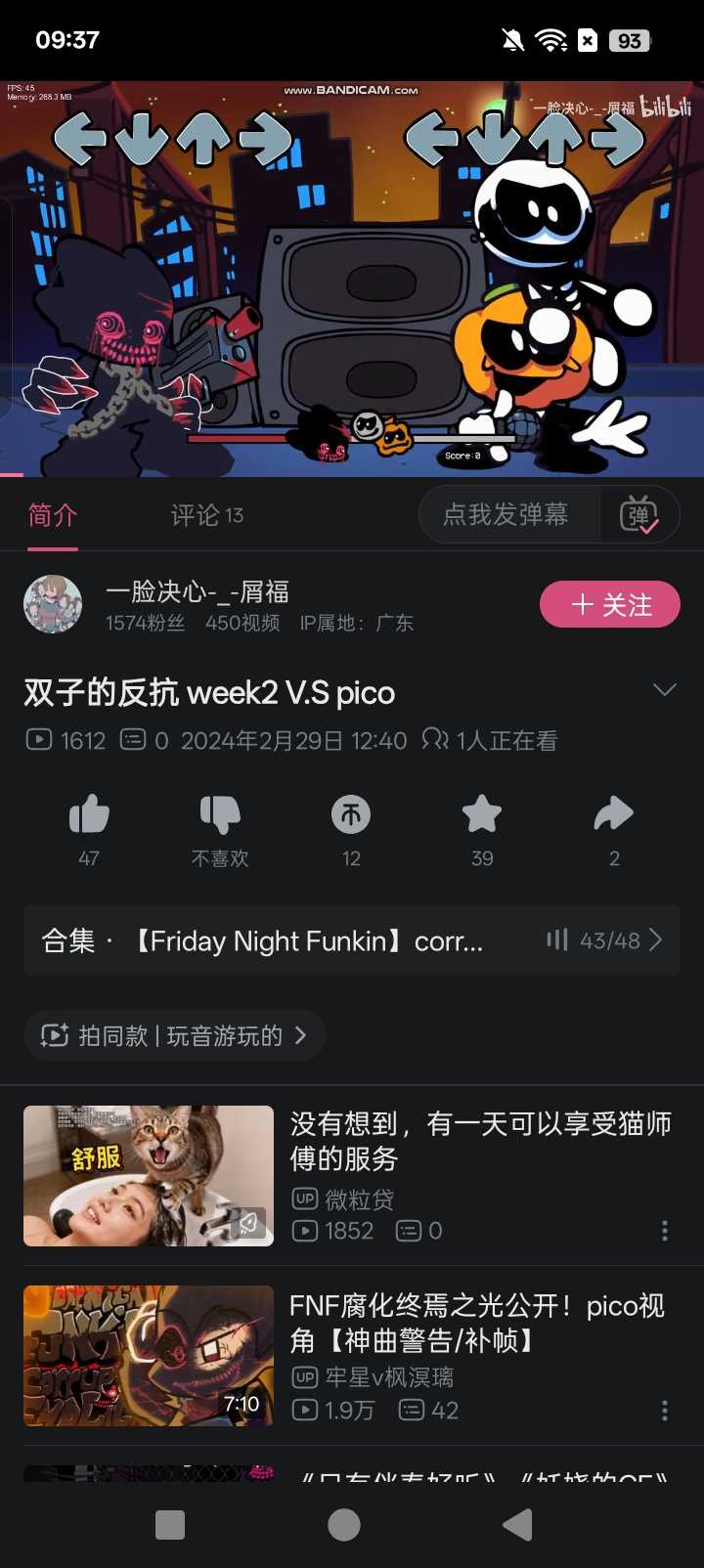The height and width of the screenshot is (1568, 704).
Task: Open the Friday Night Funkin 合集 list
Action: (352, 940)
